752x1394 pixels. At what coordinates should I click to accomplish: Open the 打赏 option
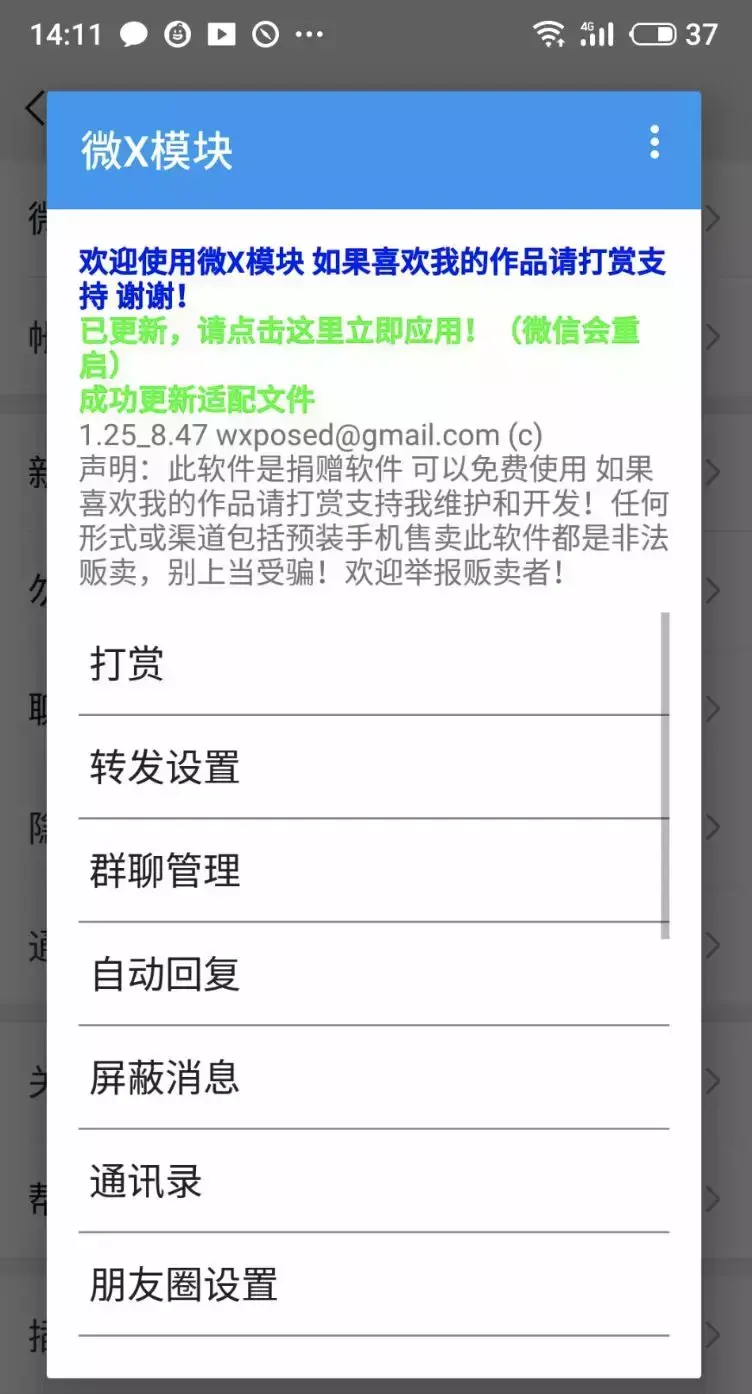pyautogui.click(x=373, y=664)
